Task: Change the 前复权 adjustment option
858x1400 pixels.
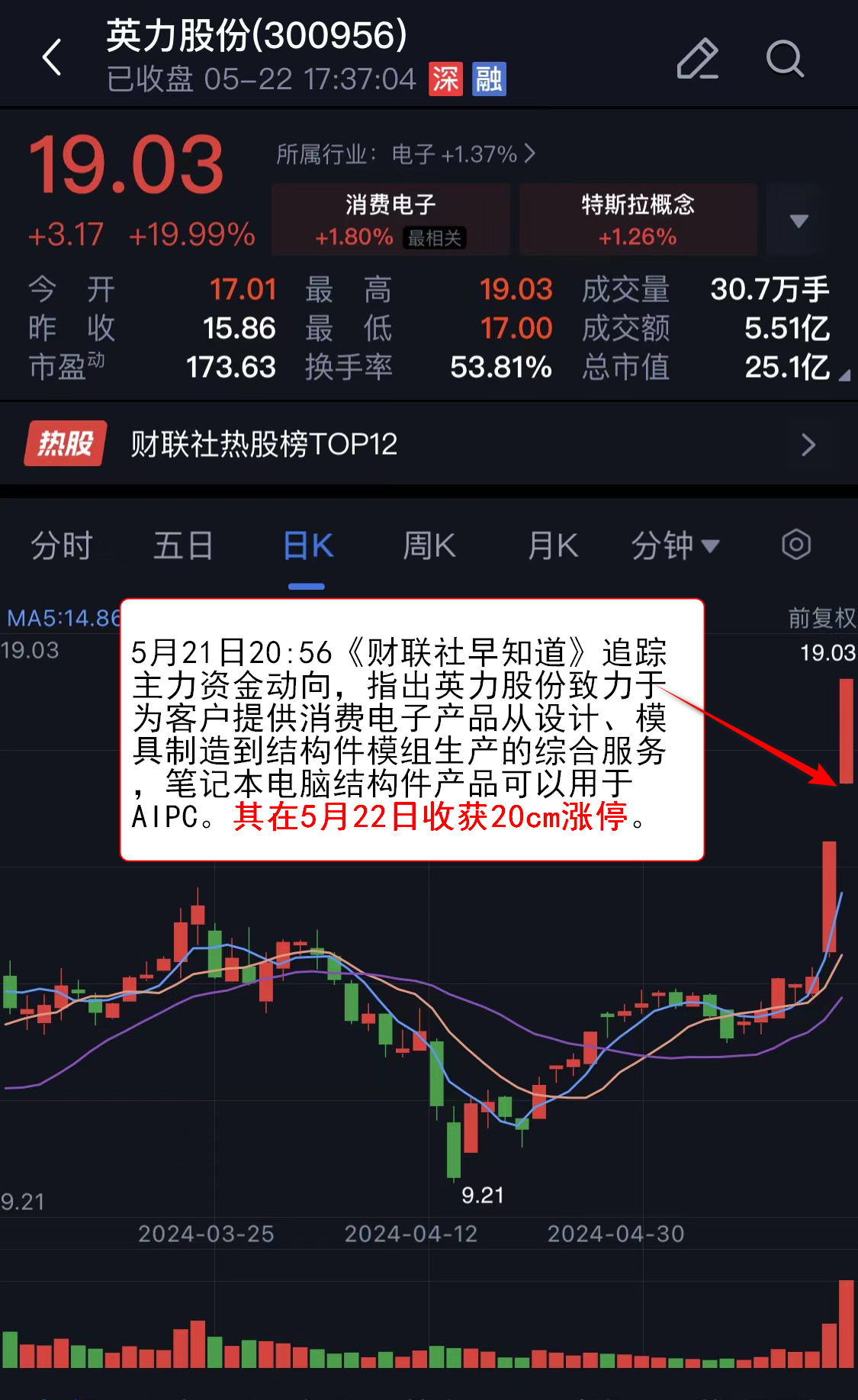Action: coord(821,618)
